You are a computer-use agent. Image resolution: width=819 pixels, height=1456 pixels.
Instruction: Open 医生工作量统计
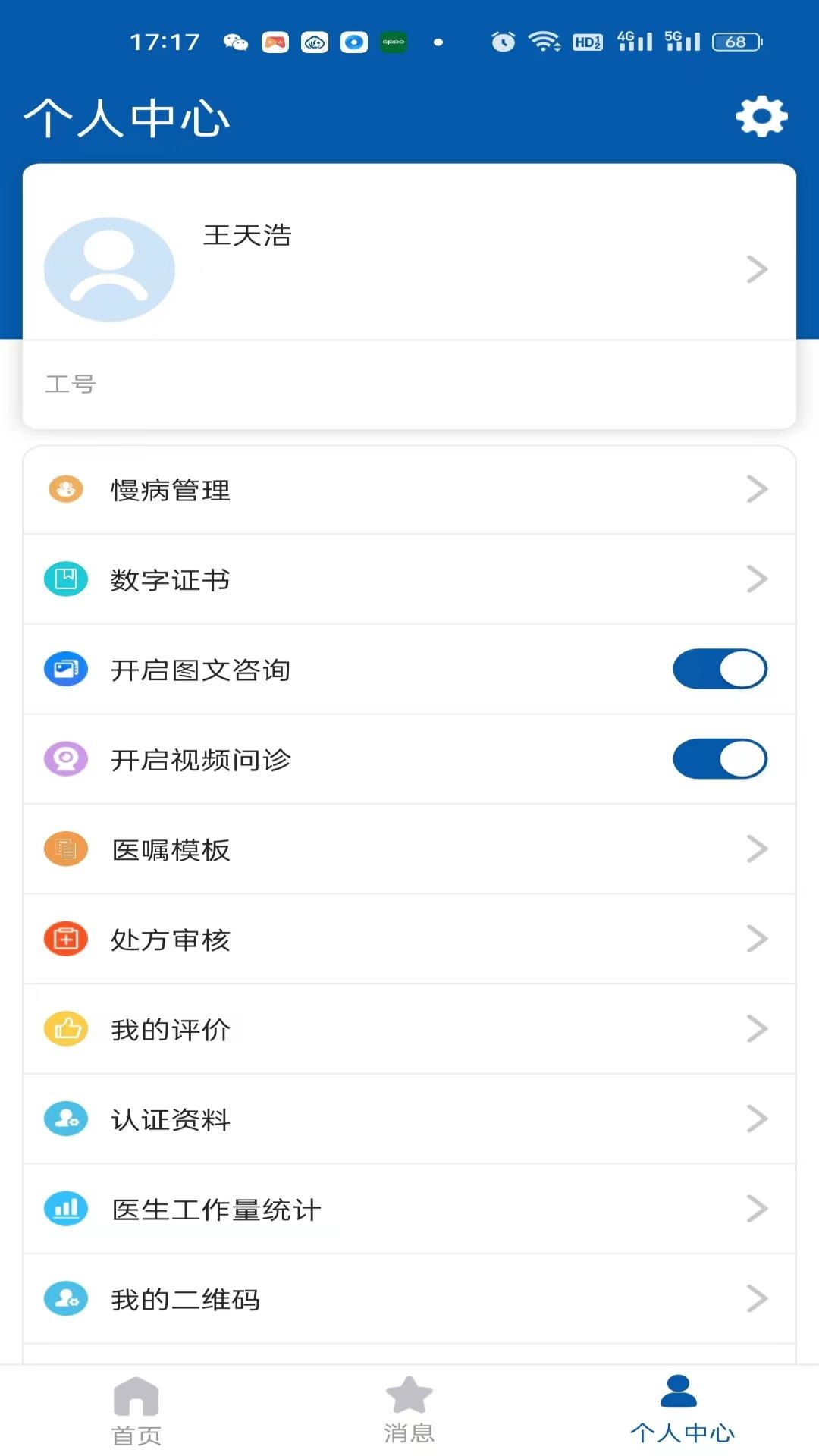(x=409, y=1209)
